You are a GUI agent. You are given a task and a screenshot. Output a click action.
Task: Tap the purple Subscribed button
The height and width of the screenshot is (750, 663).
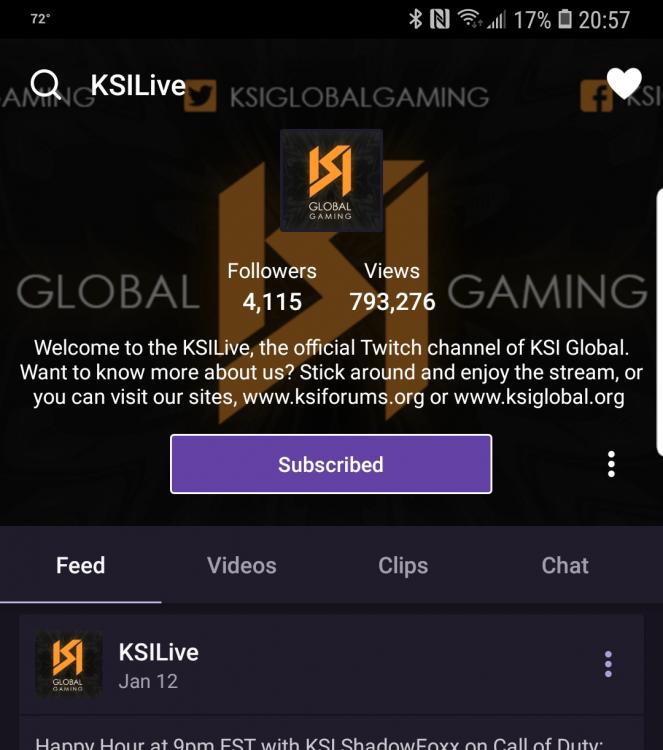[331, 464]
